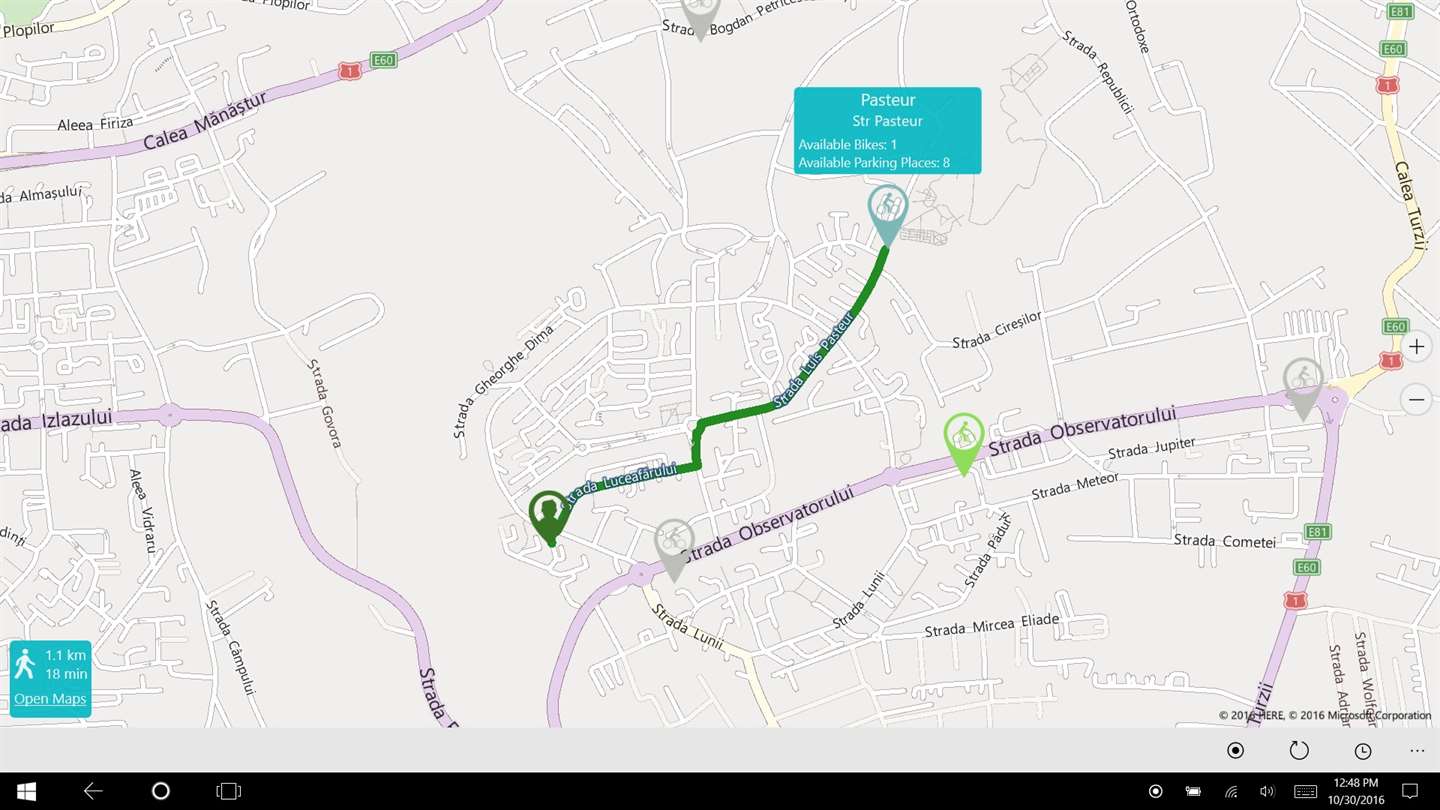Select the green bike station pin on Strada Observatorului
The image size is (1440, 810).
pos(963,437)
